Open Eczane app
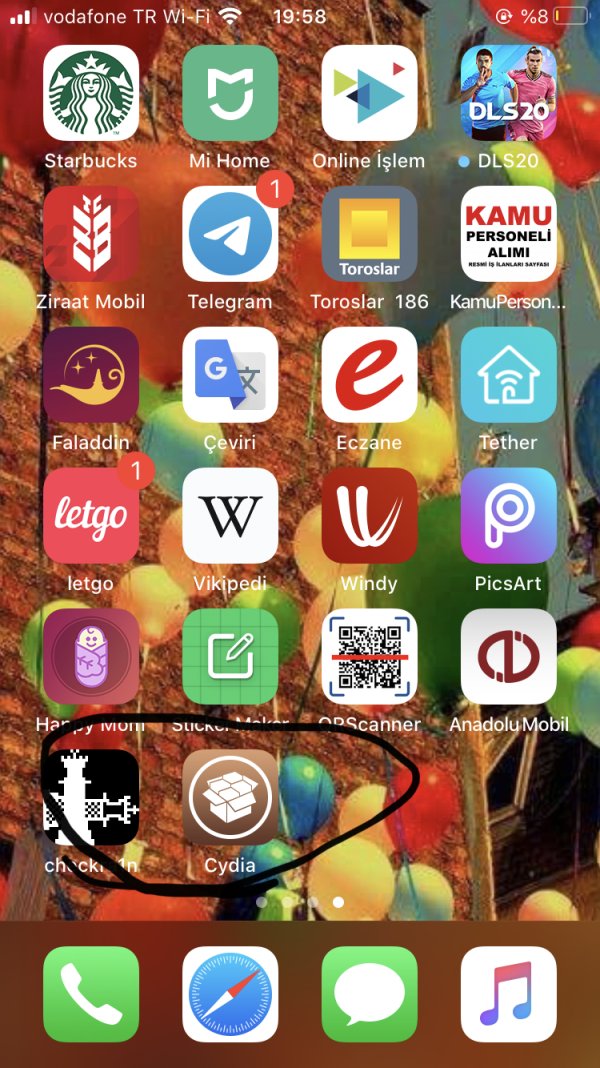The image size is (600, 1068). coord(369,375)
